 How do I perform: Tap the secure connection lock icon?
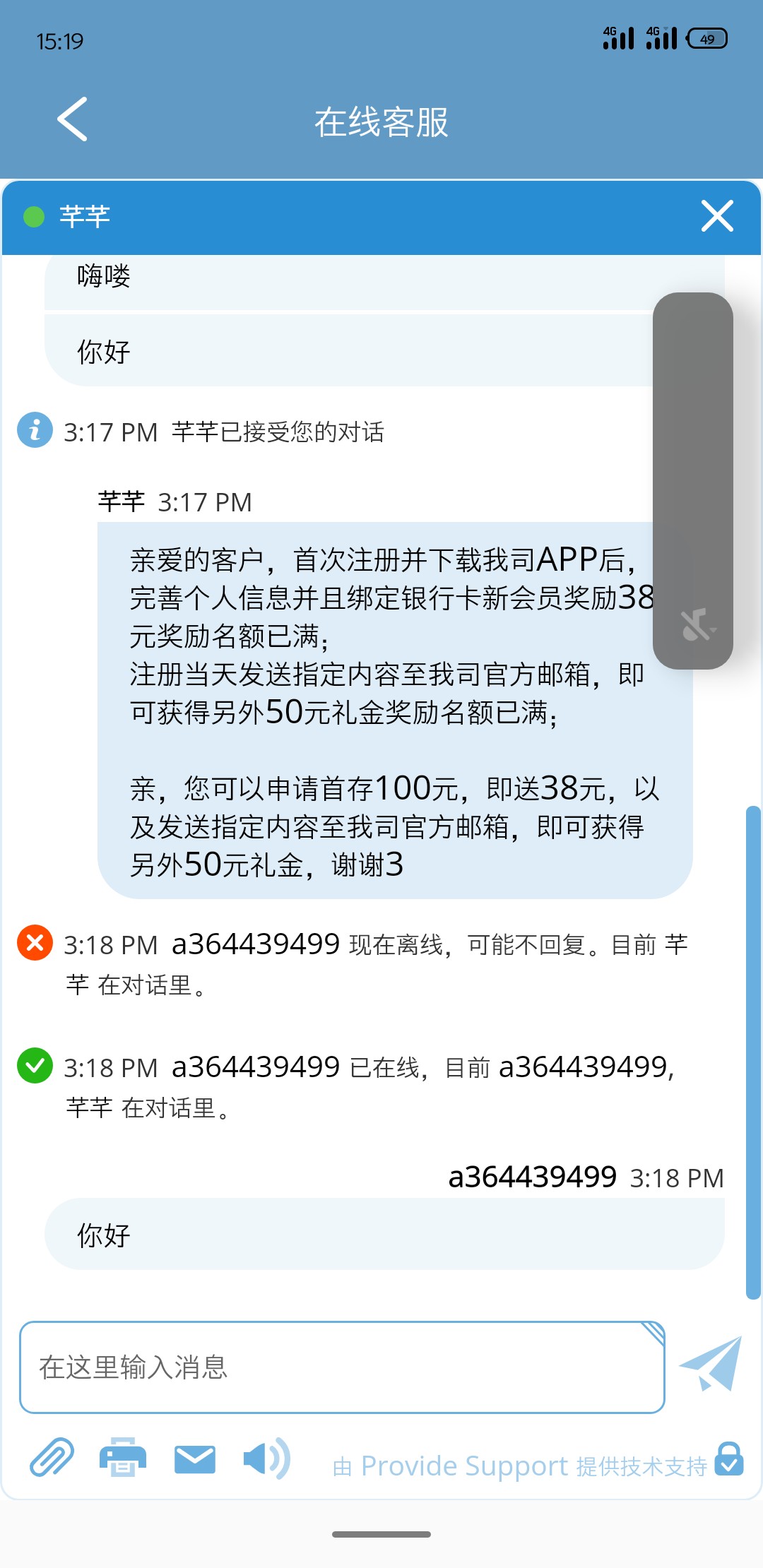729,1459
